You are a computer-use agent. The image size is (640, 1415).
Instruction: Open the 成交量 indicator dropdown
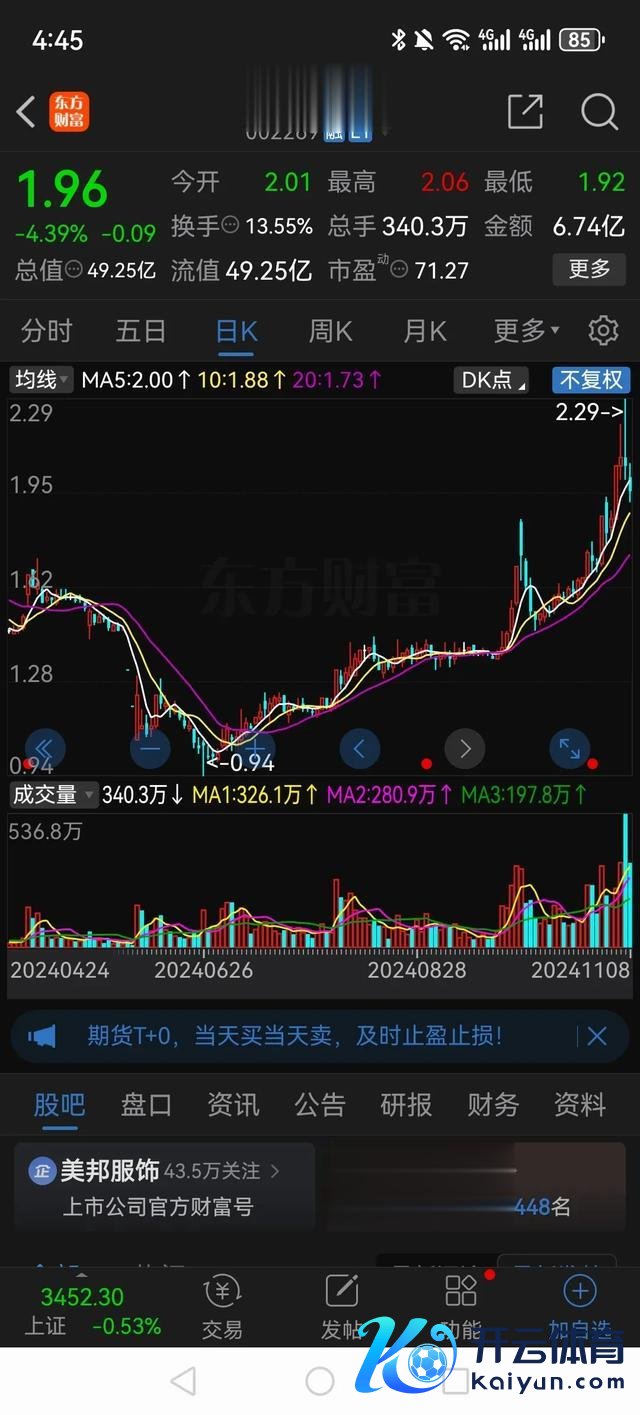(x=52, y=795)
